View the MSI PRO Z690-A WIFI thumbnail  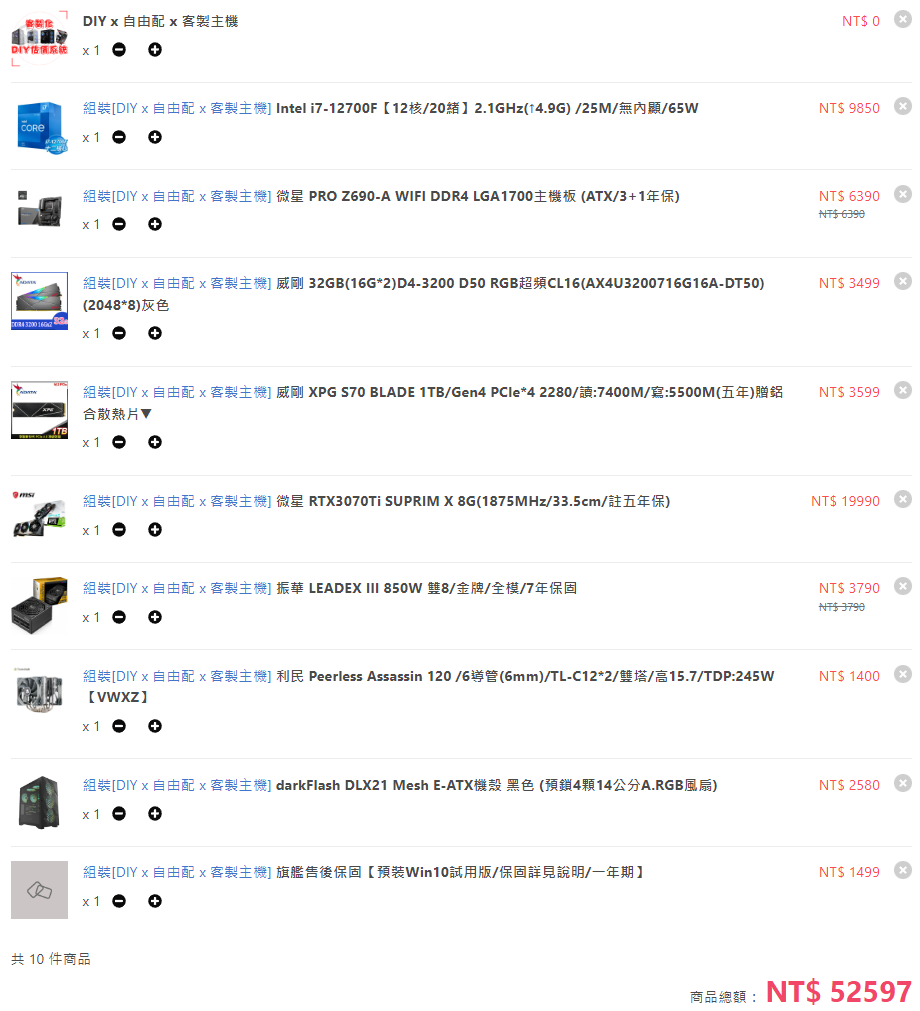click(39, 210)
